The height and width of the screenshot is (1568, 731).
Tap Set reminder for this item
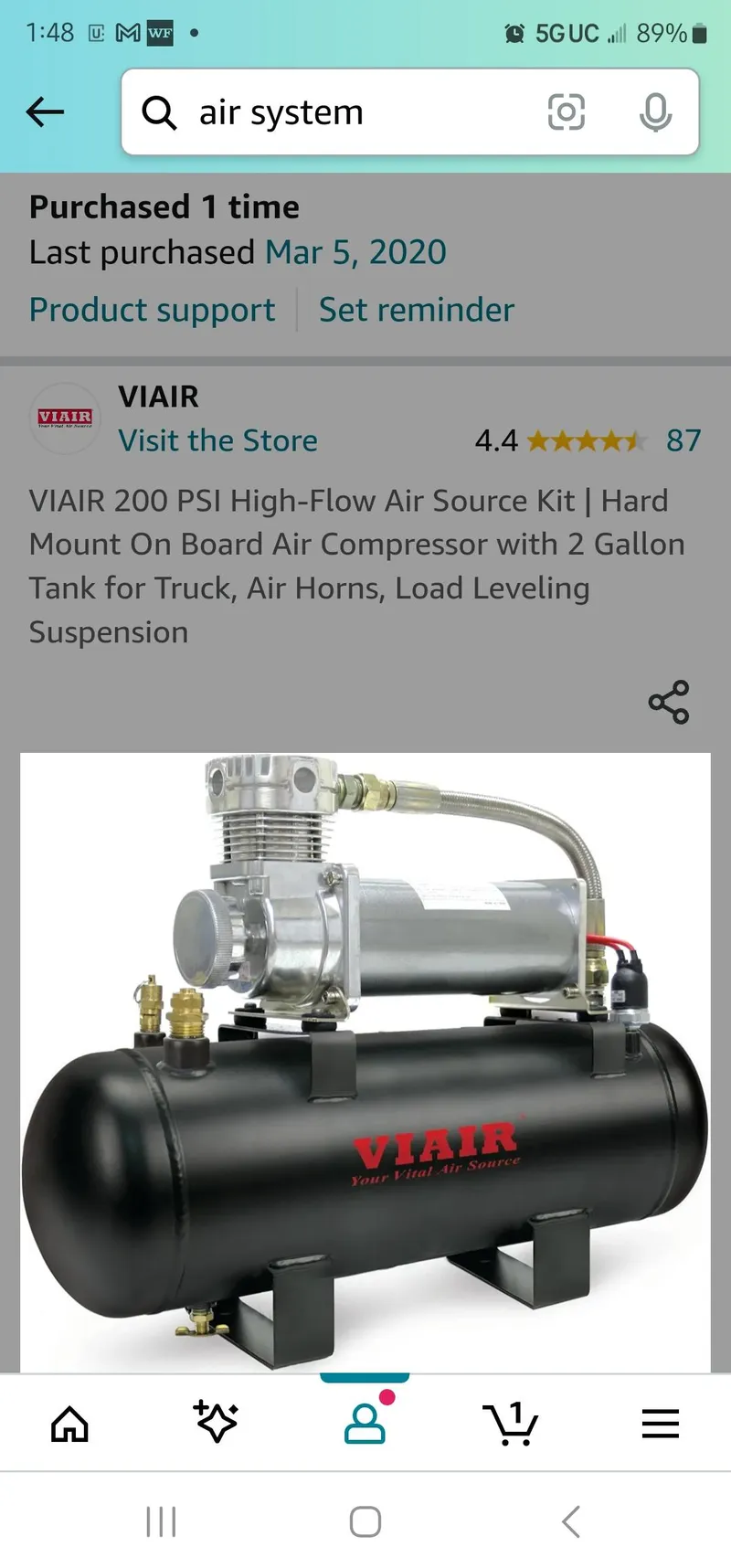[416, 309]
